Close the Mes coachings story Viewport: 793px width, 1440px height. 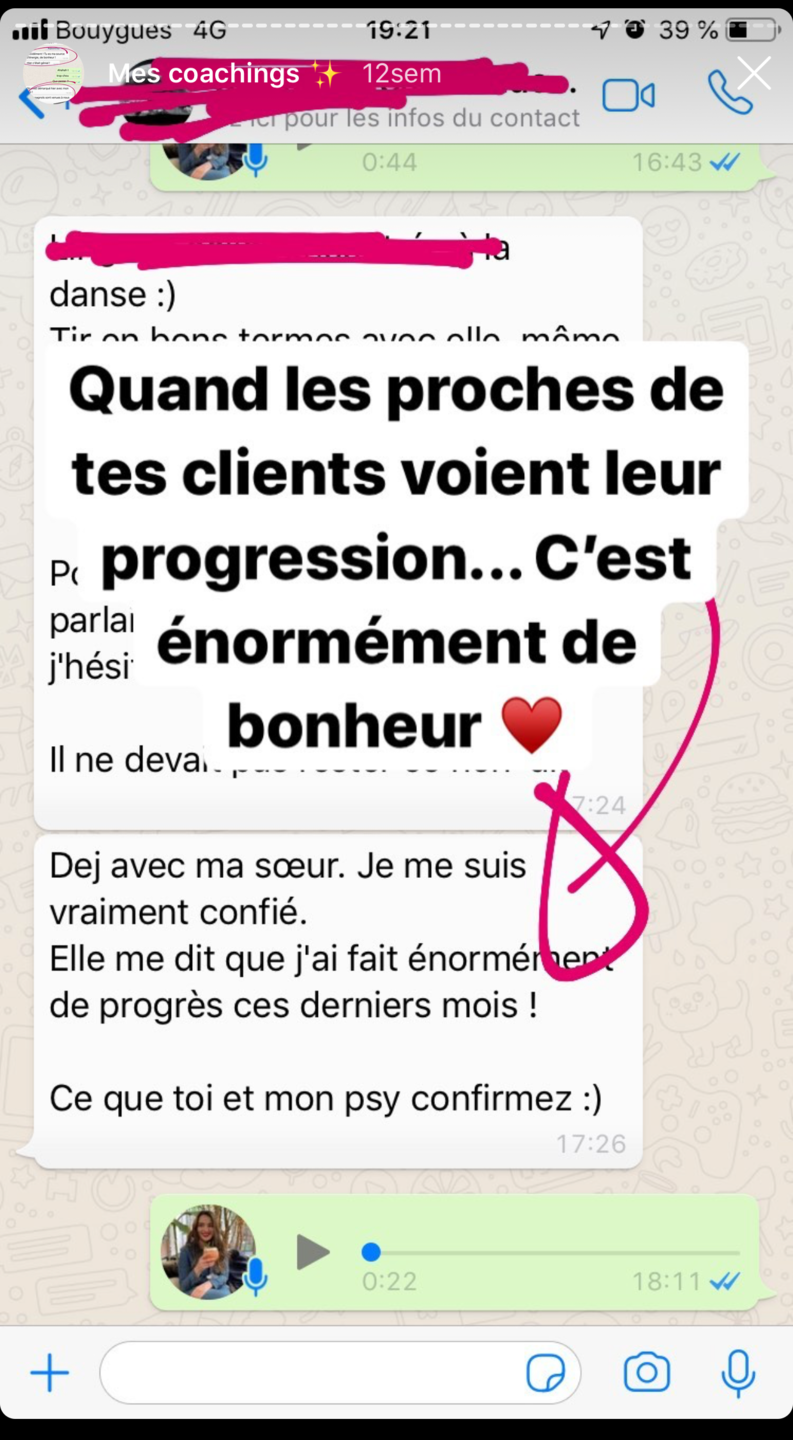click(x=754, y=73)
